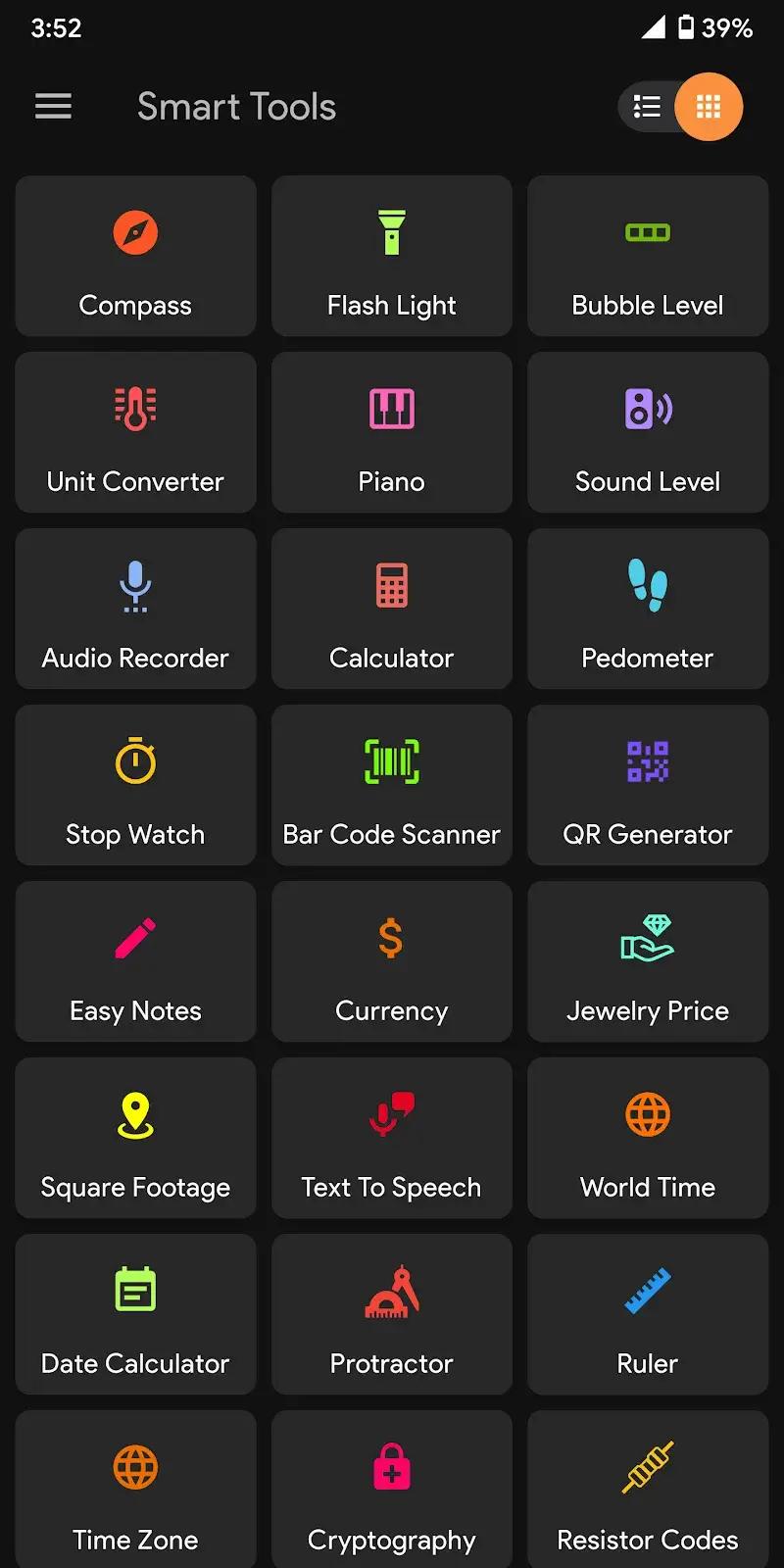Start the Audio Recorder
Image resolution: width=784 pixels, height=1568 pixels.
point(135,610)
